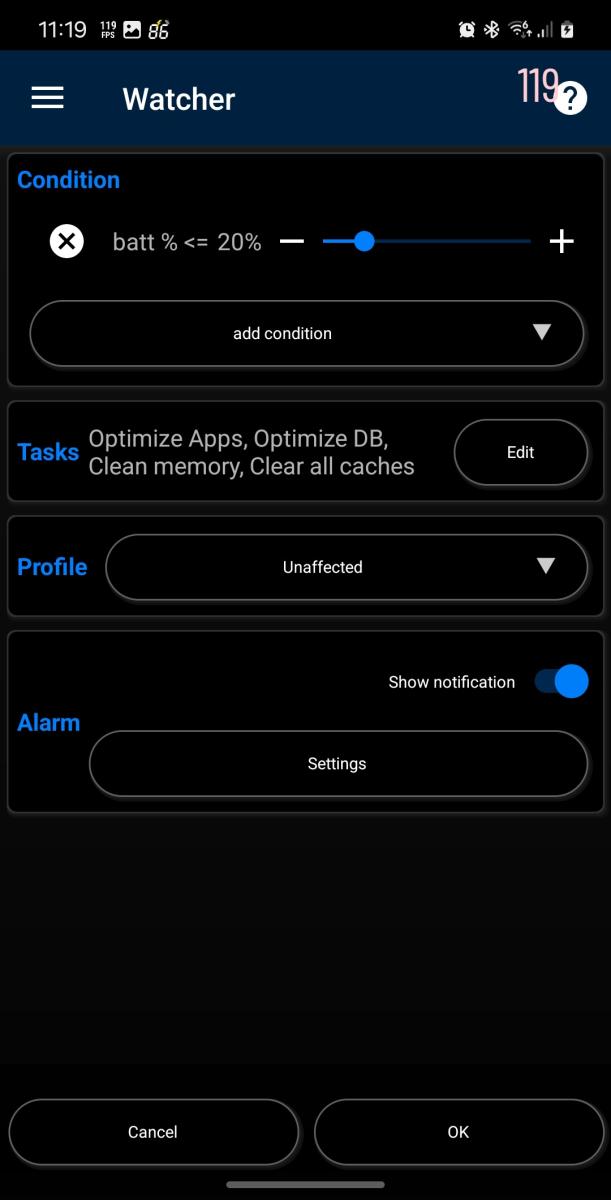This screenshot has width=611, height=1200.
Task: Open the hamburger drawer menu
Action: 47,98
